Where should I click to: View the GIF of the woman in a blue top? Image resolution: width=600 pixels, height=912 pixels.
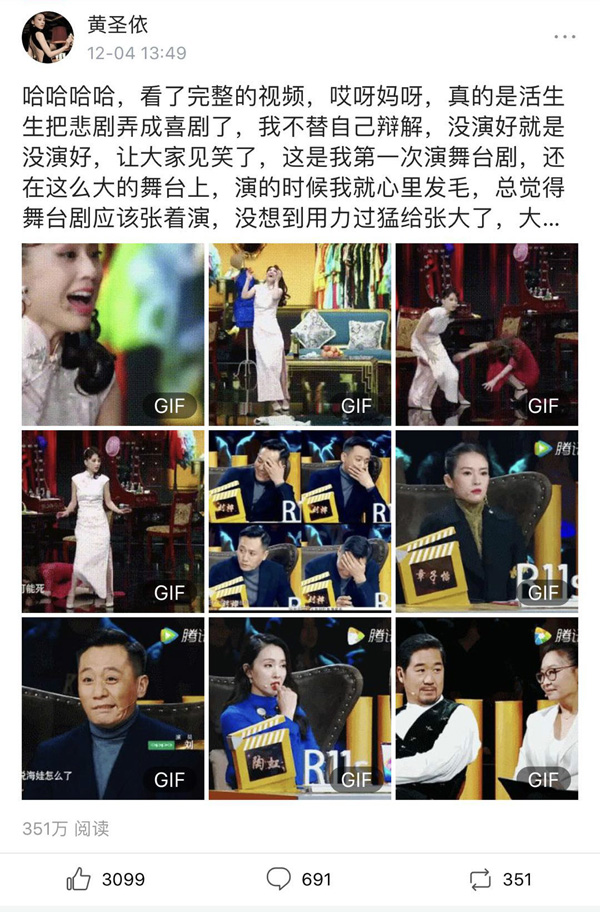300,708
